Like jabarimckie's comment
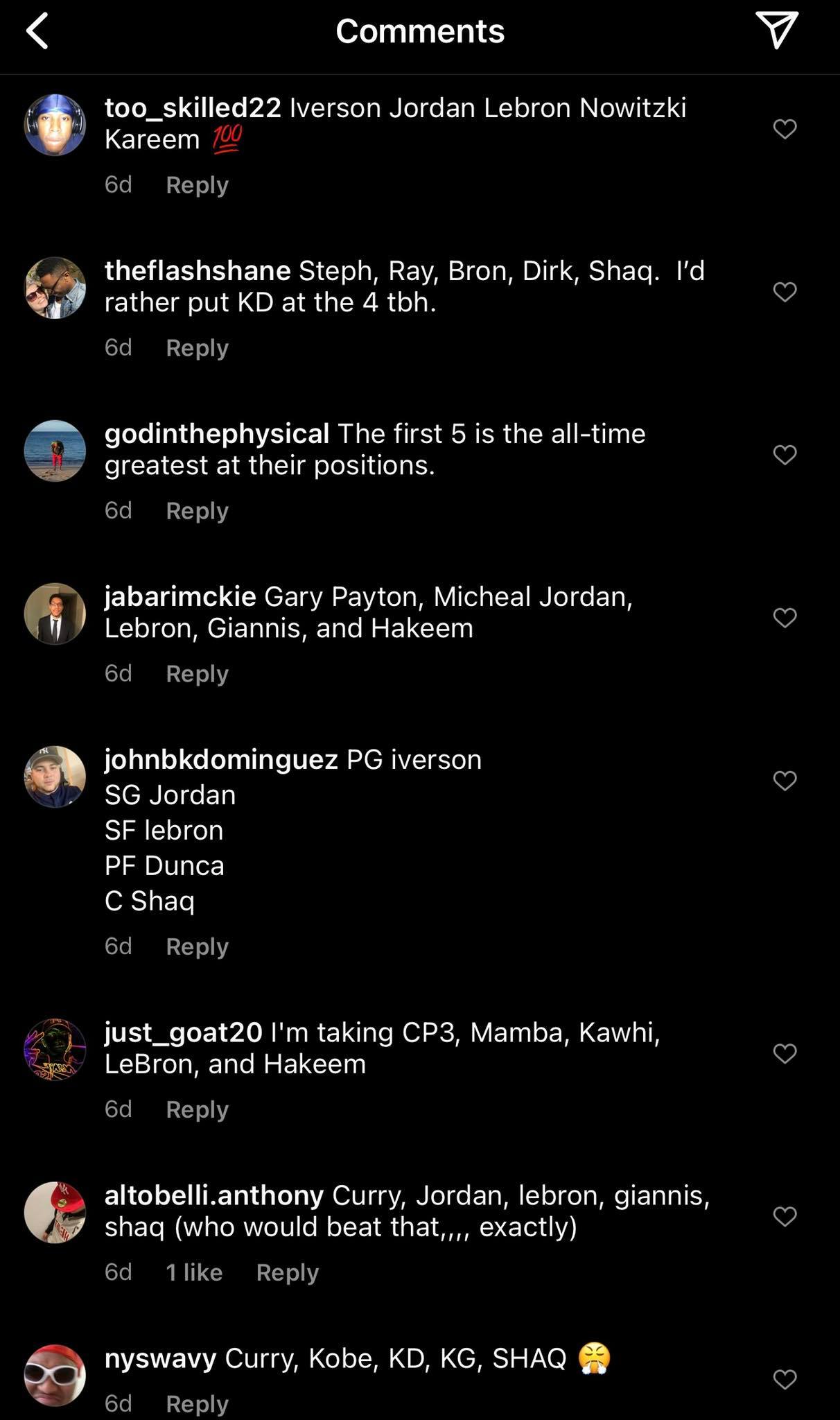The height and width of the screenshot is (1420, 840). [785, 618]
